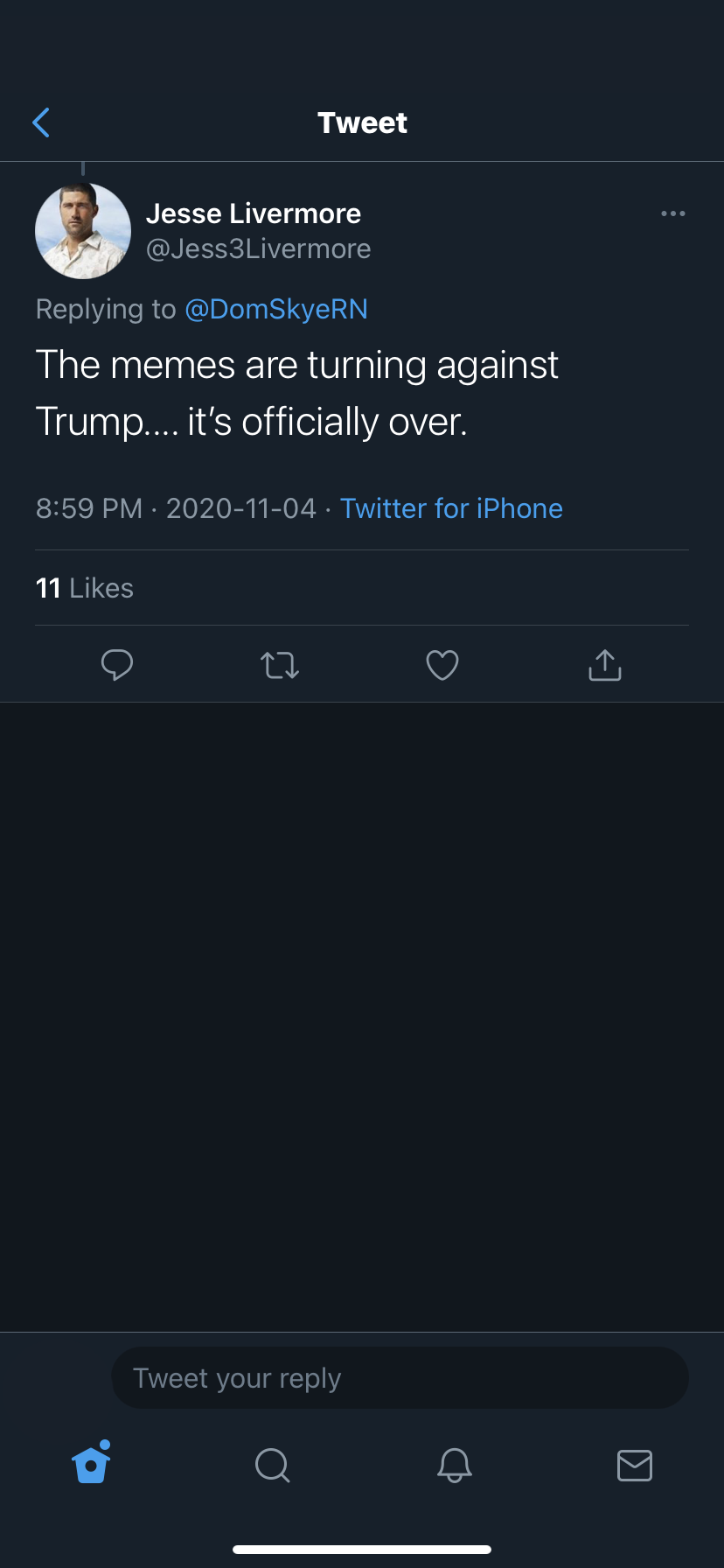Click the Twitter for iPhone source link

[451, 508]
